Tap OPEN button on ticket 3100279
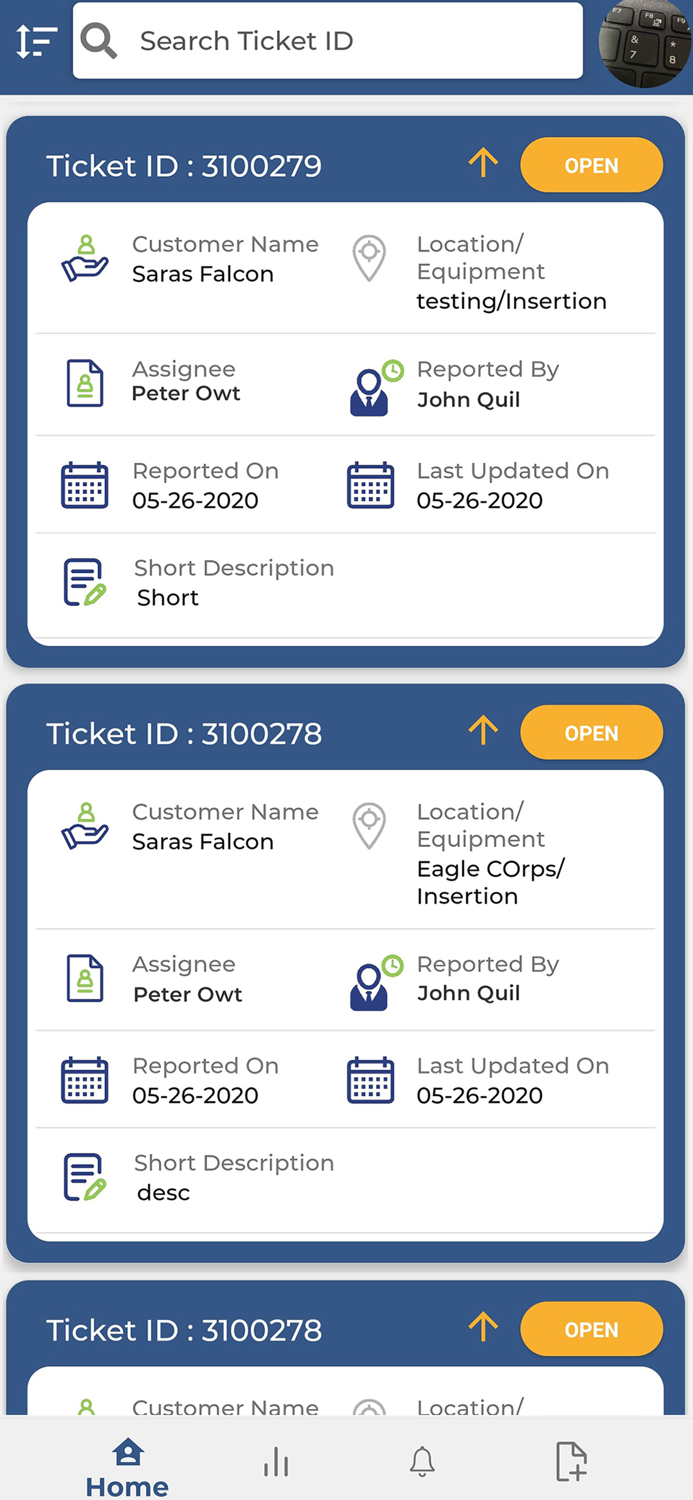 (x=591, y=166)
